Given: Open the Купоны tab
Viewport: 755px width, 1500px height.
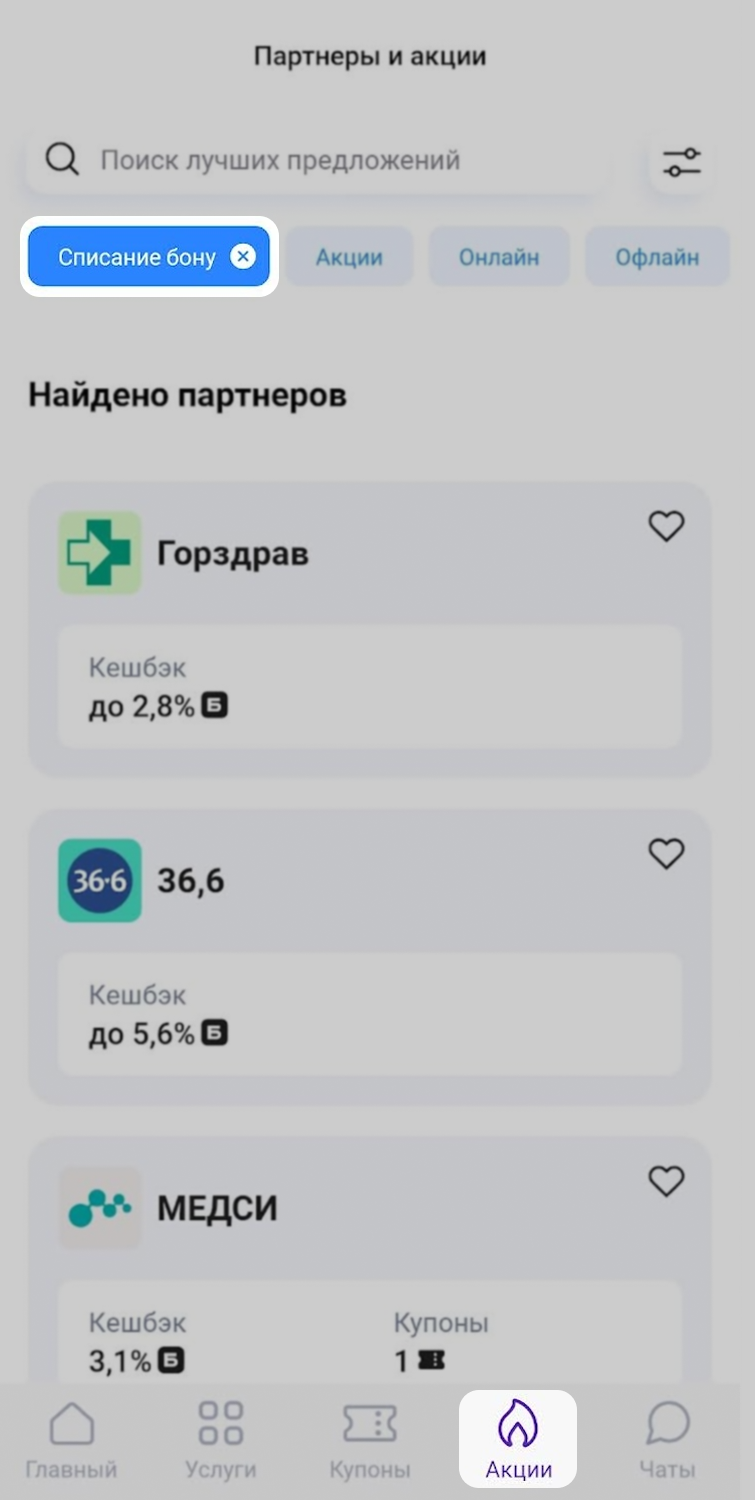Looking at the screenshot, I should pos(370,1440).
